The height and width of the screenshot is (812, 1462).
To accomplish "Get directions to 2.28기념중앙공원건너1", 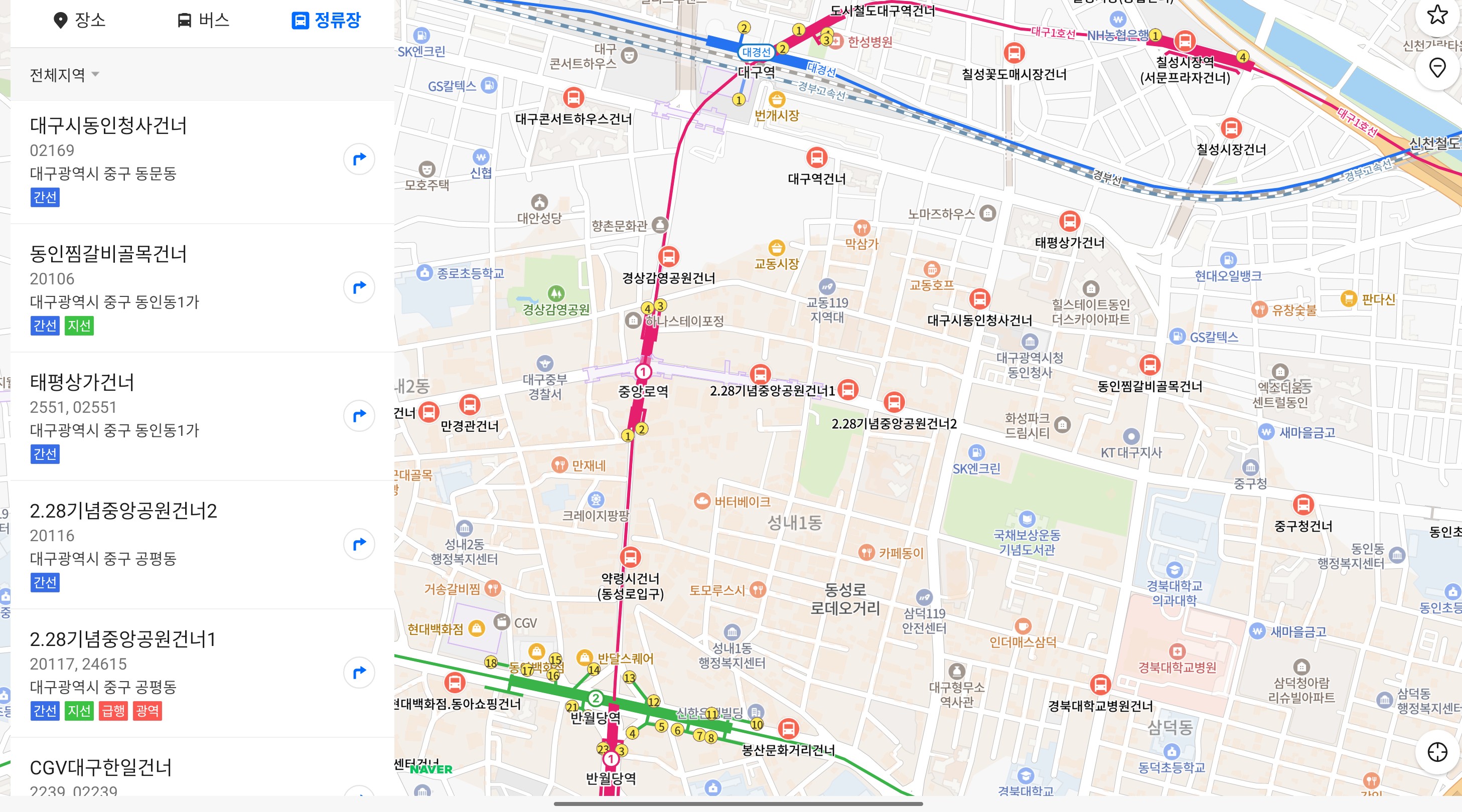I will pos(359,673).
